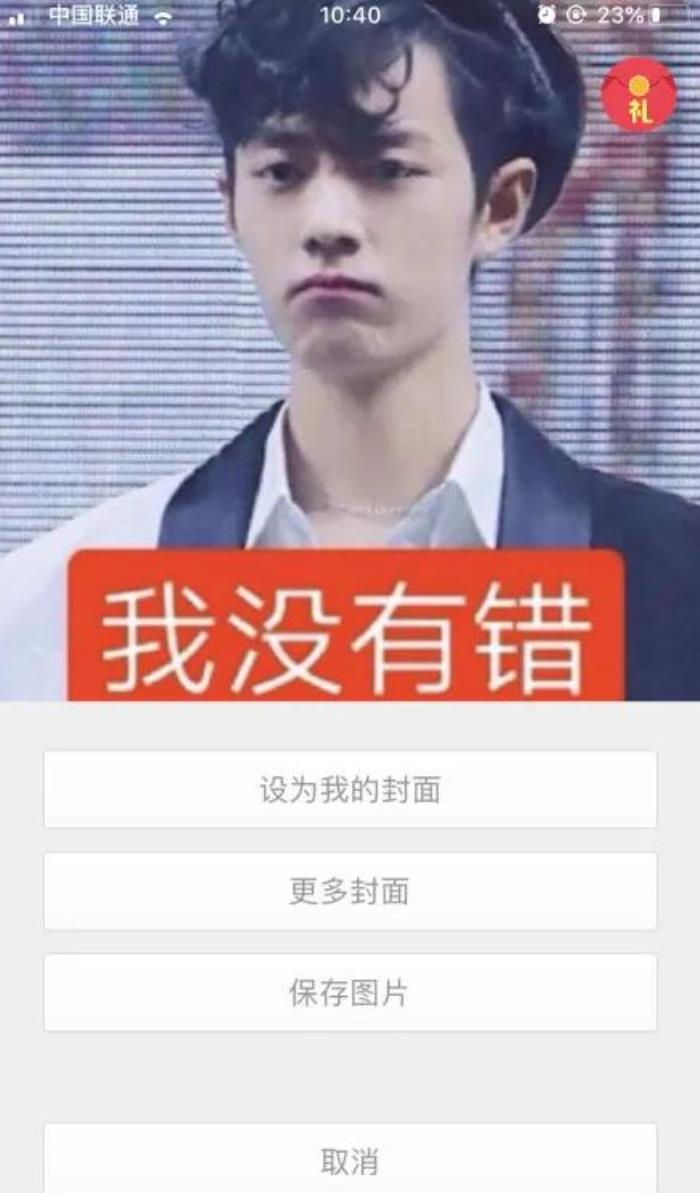Open 更多封面 to browse covers
The width and height of the screenshot is (700, 1193).
click(x=350, y=891)
